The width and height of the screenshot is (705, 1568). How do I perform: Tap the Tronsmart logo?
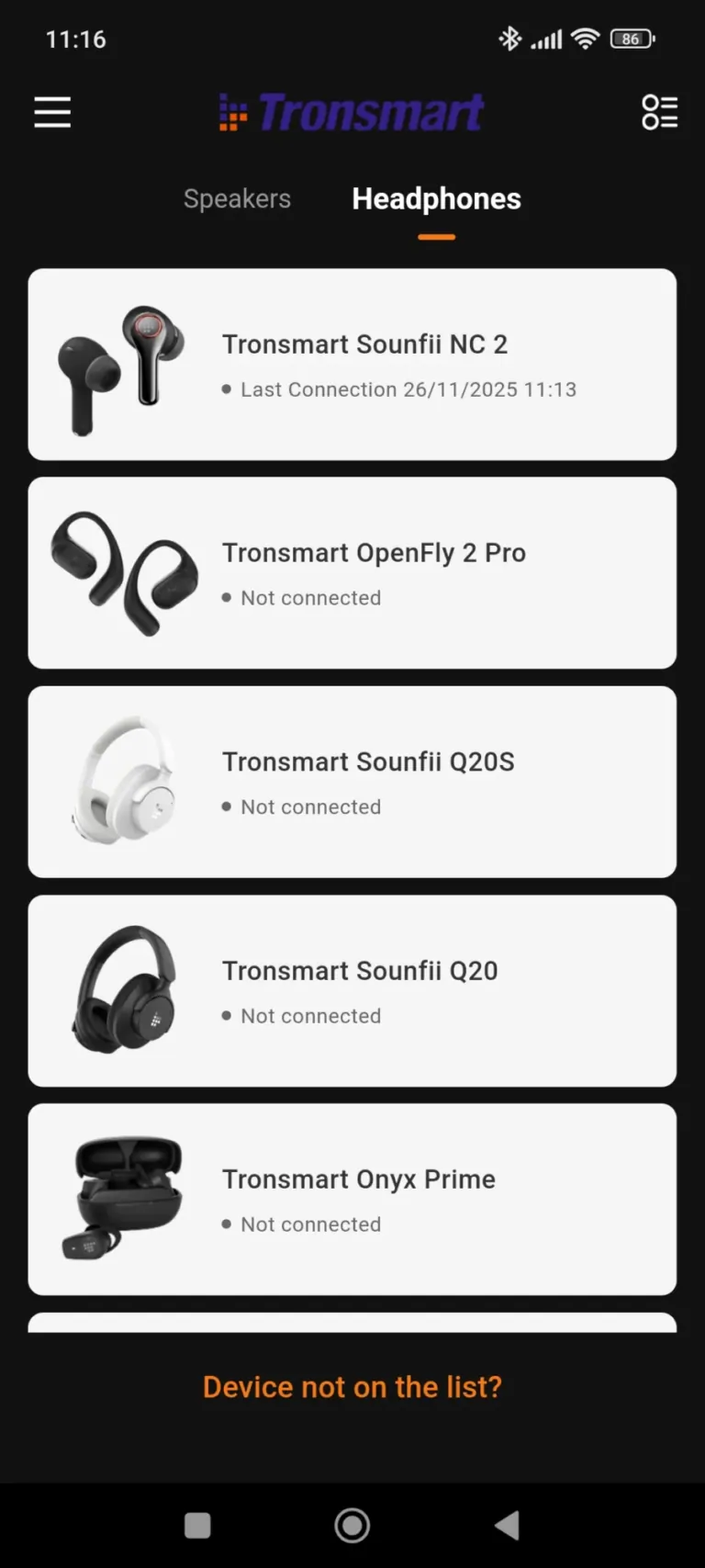[x=352, y=112]
